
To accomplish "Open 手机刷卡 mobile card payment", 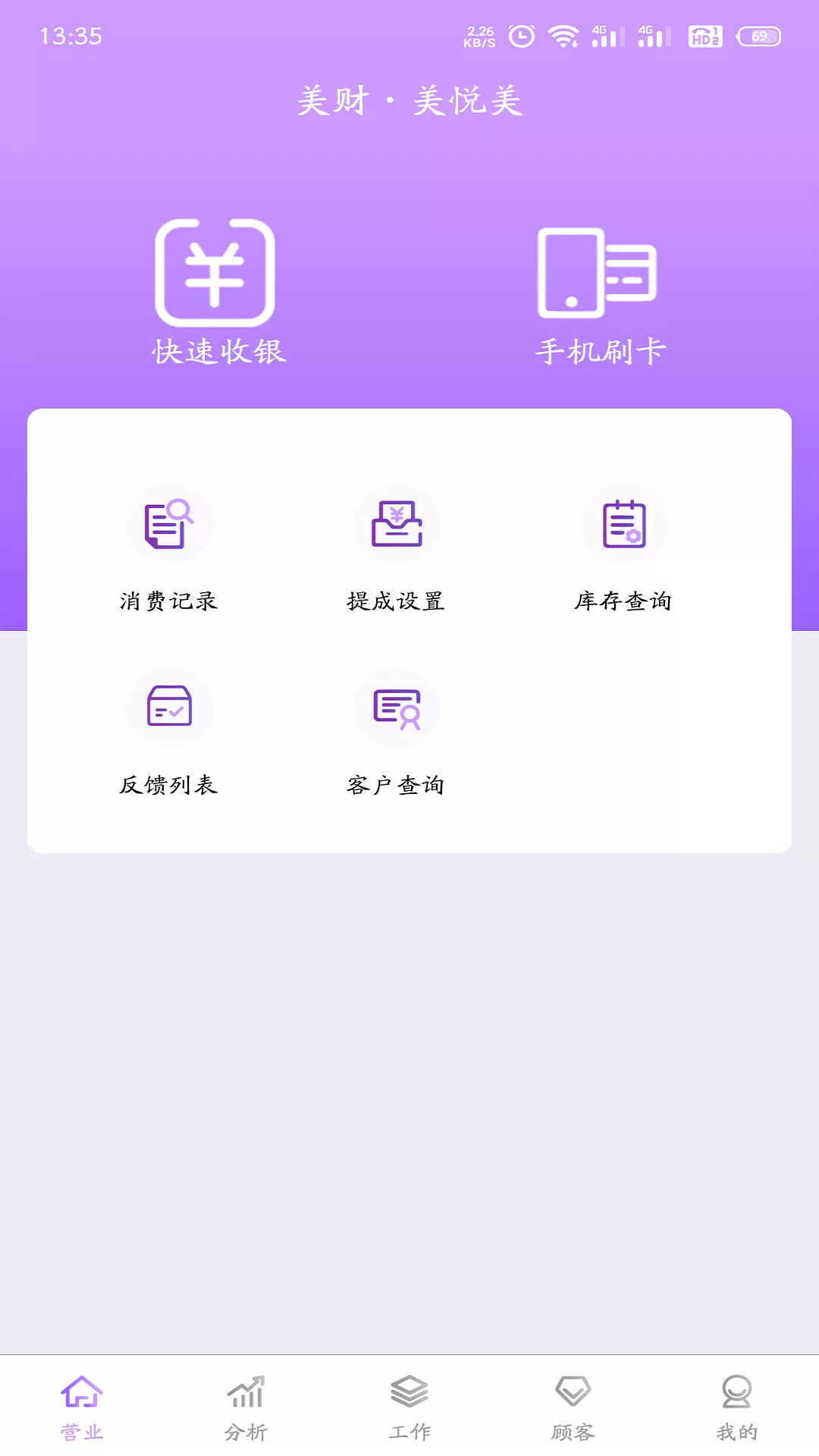I will (x=599, y=293).
